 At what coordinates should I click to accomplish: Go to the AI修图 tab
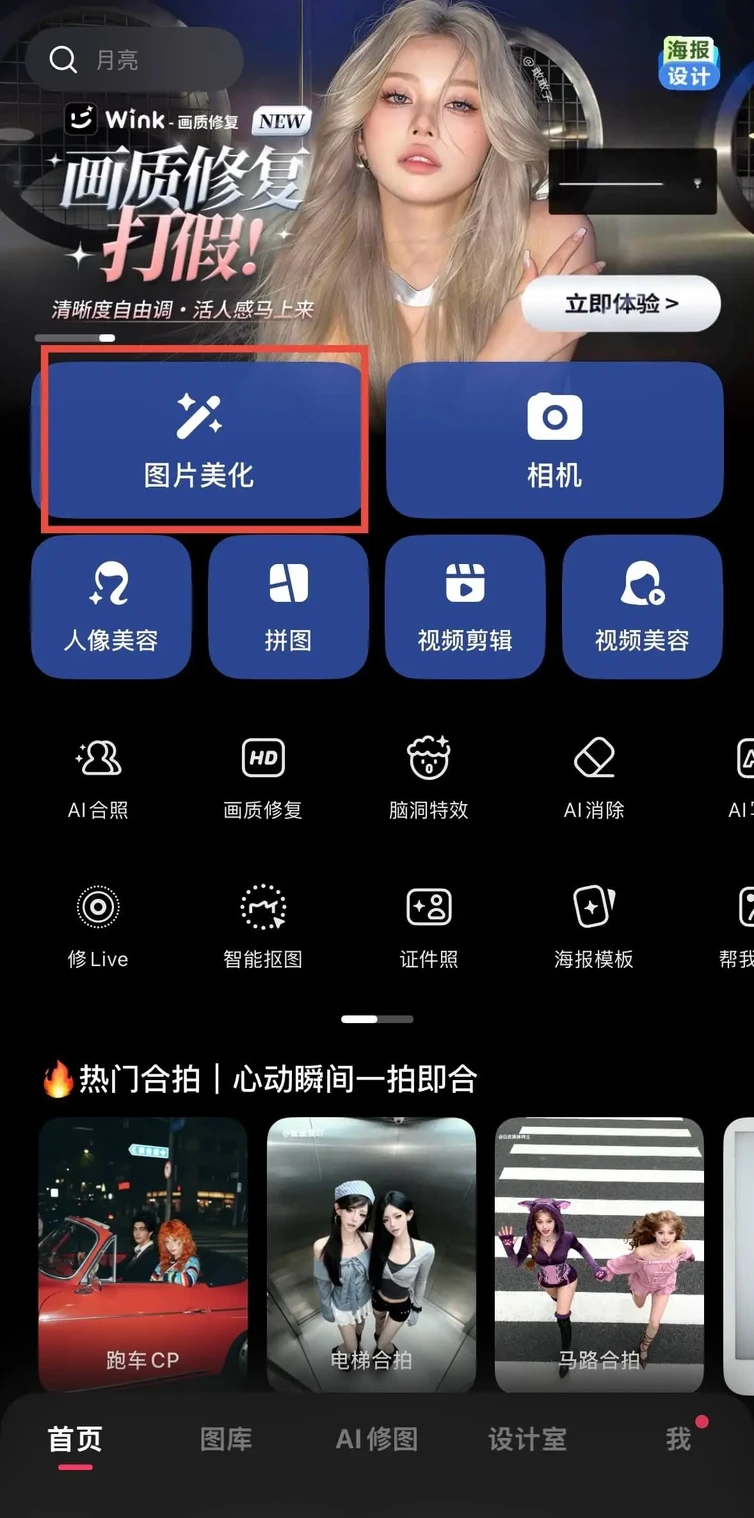point(377,1439)
